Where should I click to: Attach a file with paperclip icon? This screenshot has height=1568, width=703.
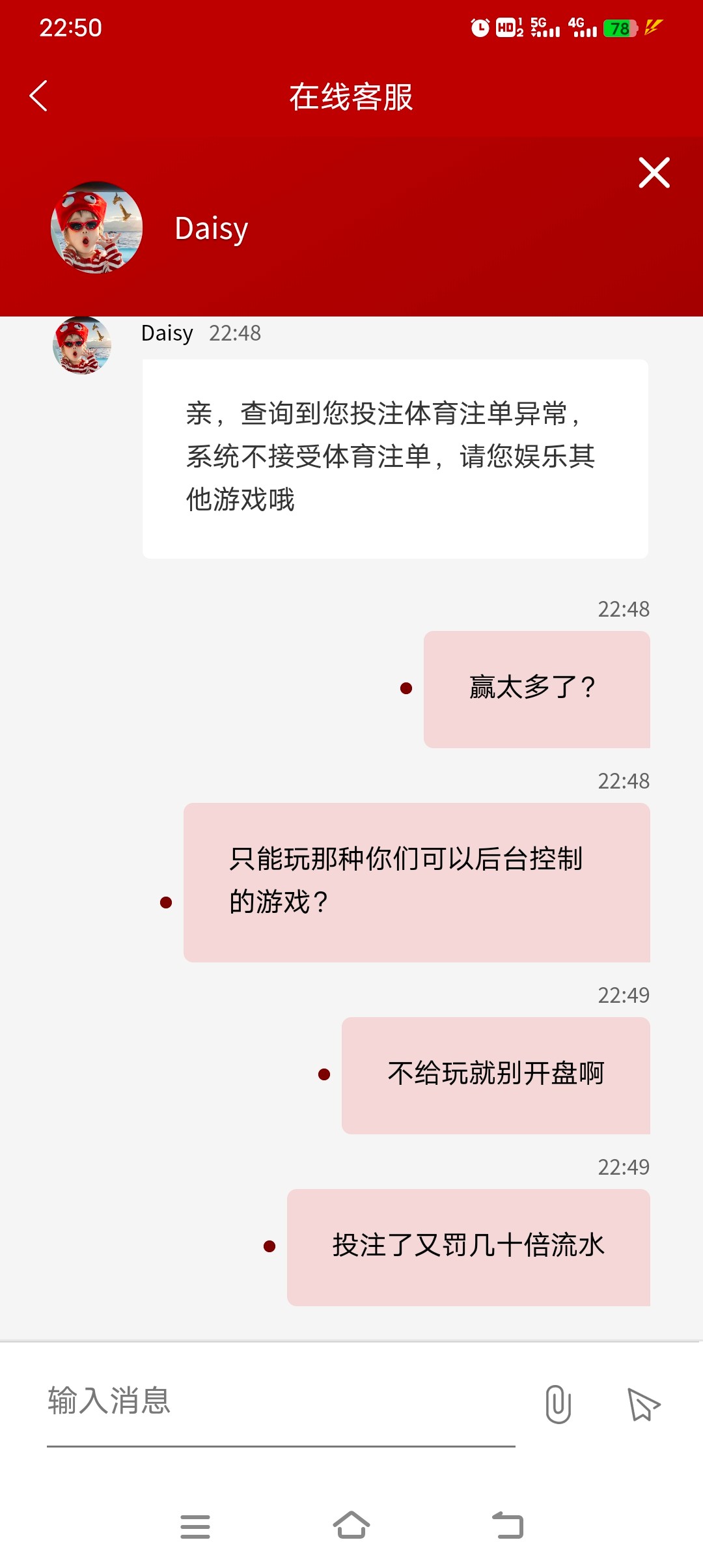pyautogui.click(x=558, y=1404)
